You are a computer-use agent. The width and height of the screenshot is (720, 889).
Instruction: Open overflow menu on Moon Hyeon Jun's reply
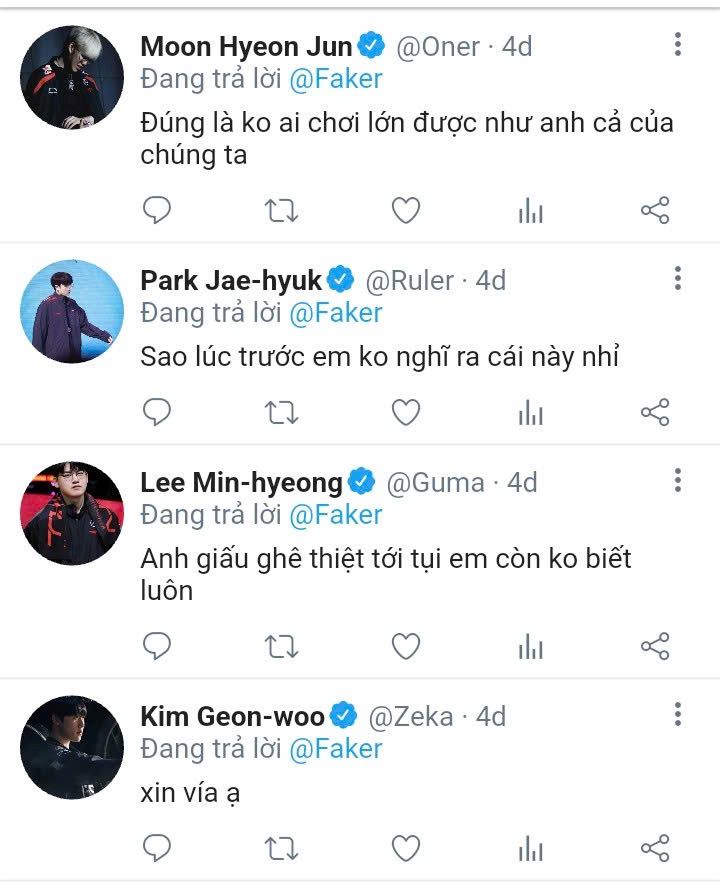[x=678, y=45]
